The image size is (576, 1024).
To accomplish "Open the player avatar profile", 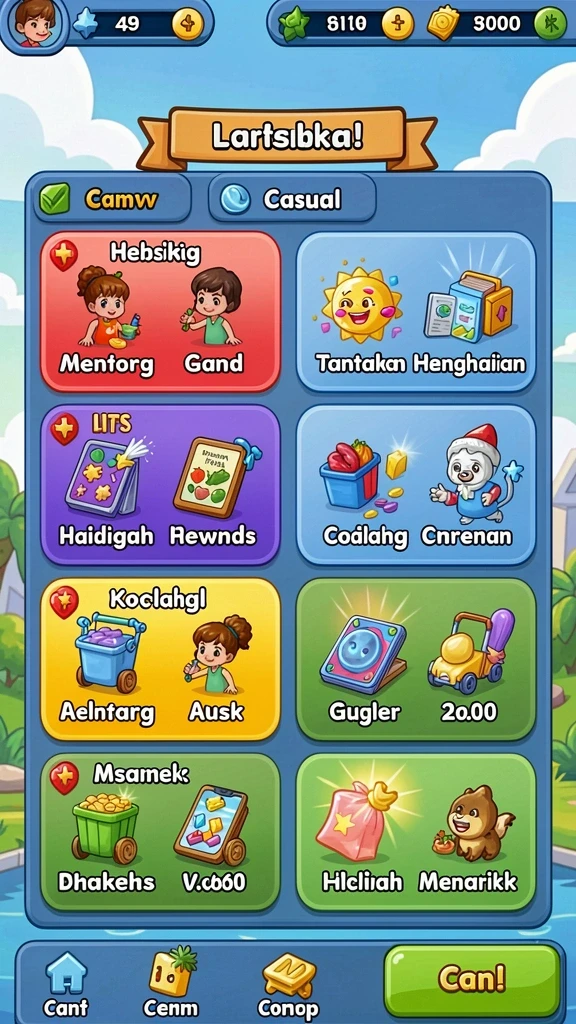I will [33, 24].
